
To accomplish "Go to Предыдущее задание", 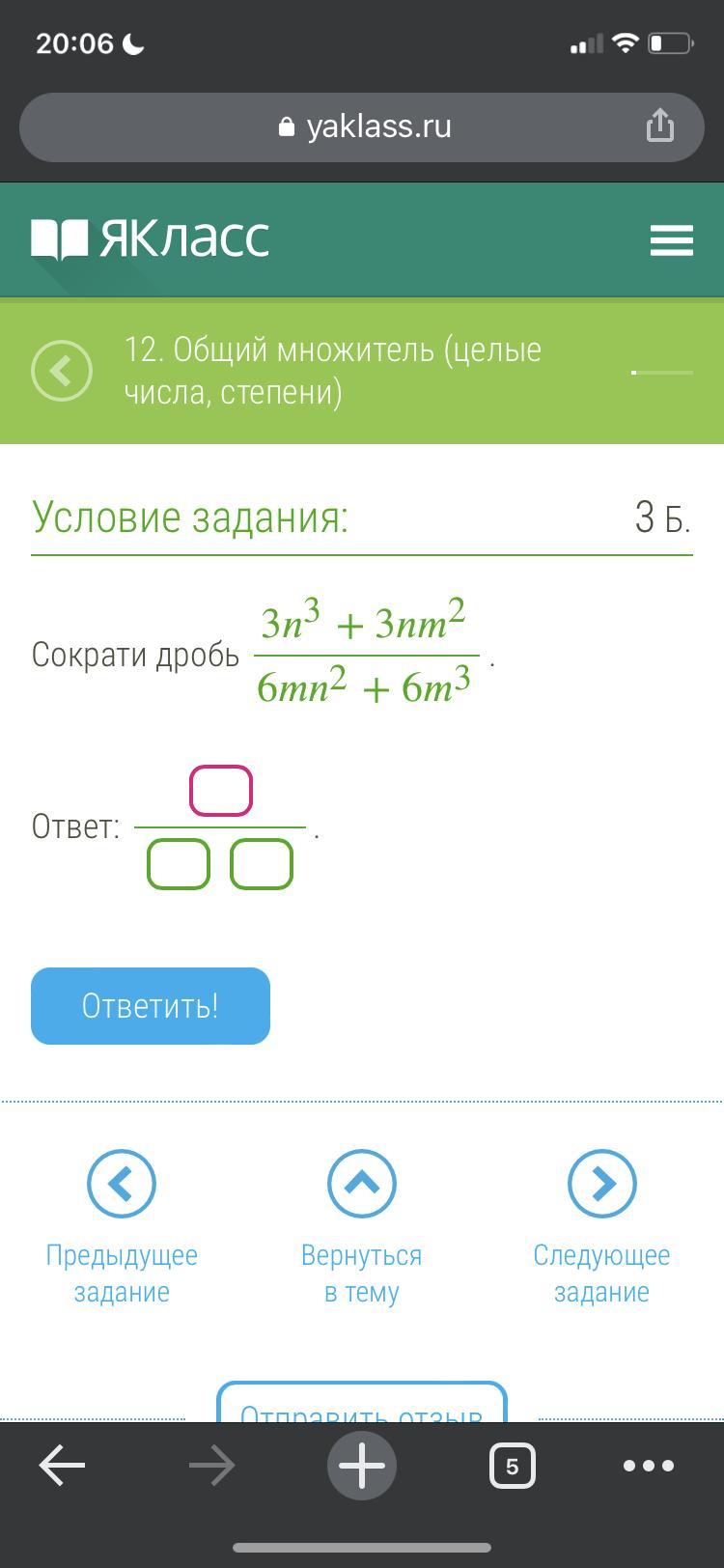I will [122, 1183].
